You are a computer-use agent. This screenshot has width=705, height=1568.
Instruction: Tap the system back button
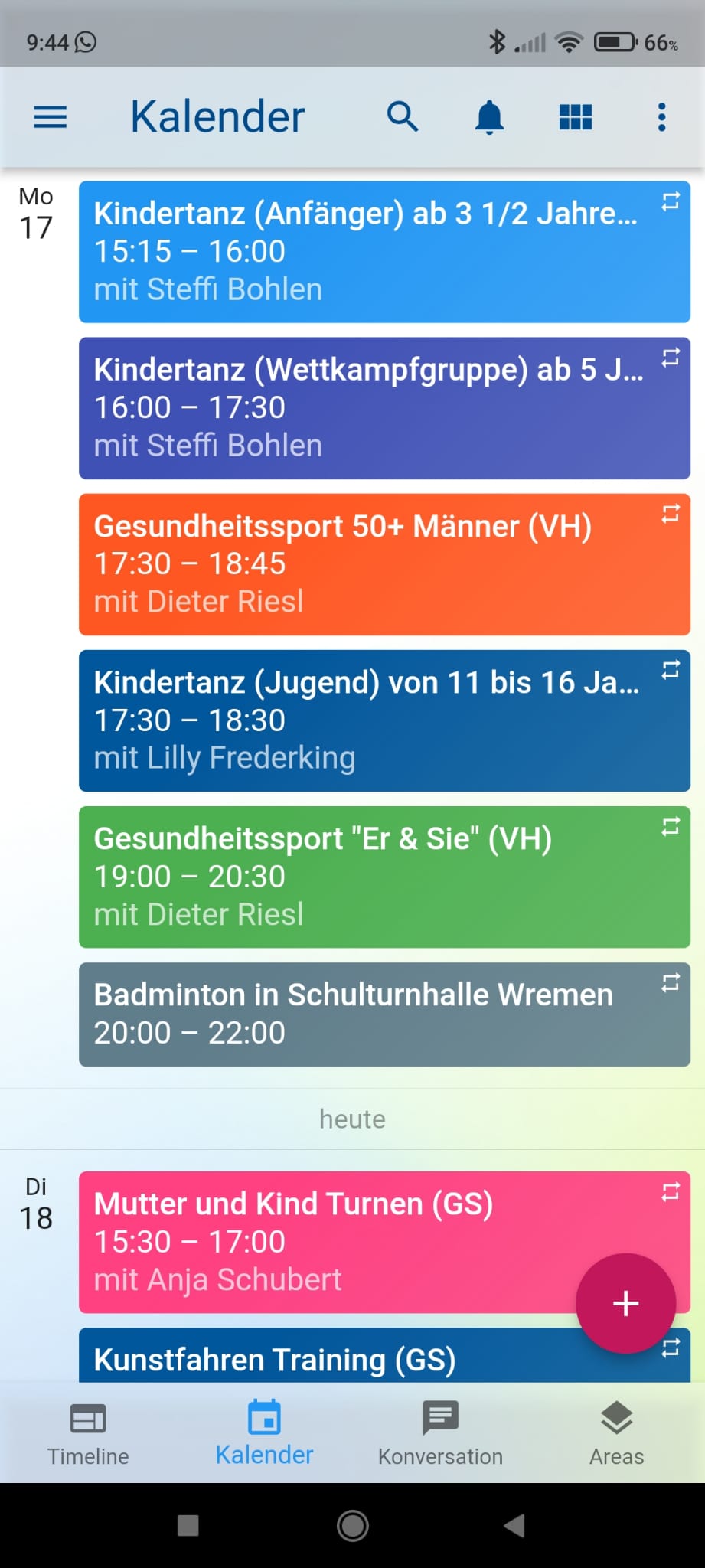[x=515, y=1526]
